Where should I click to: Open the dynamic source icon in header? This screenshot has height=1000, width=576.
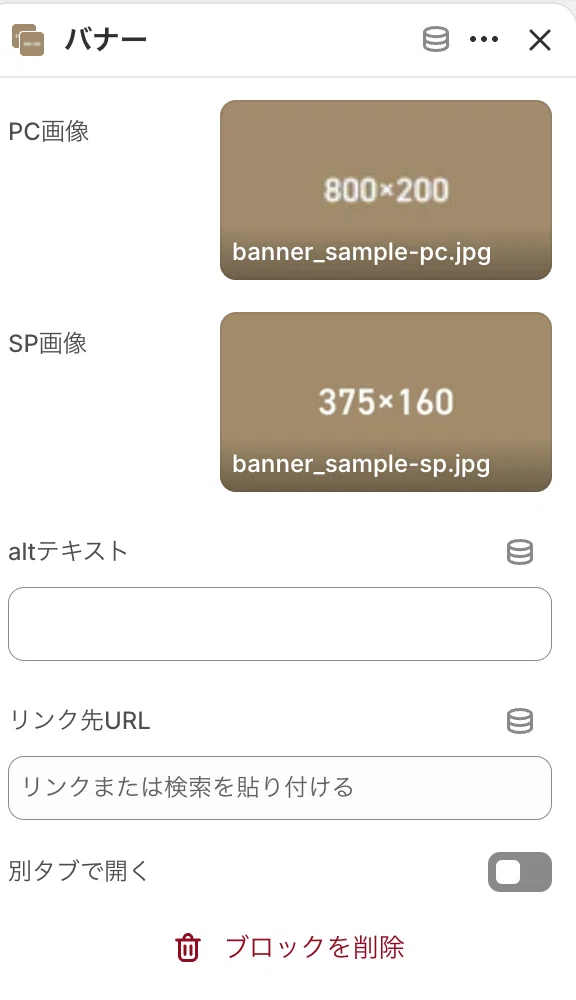tap(436, 40)
